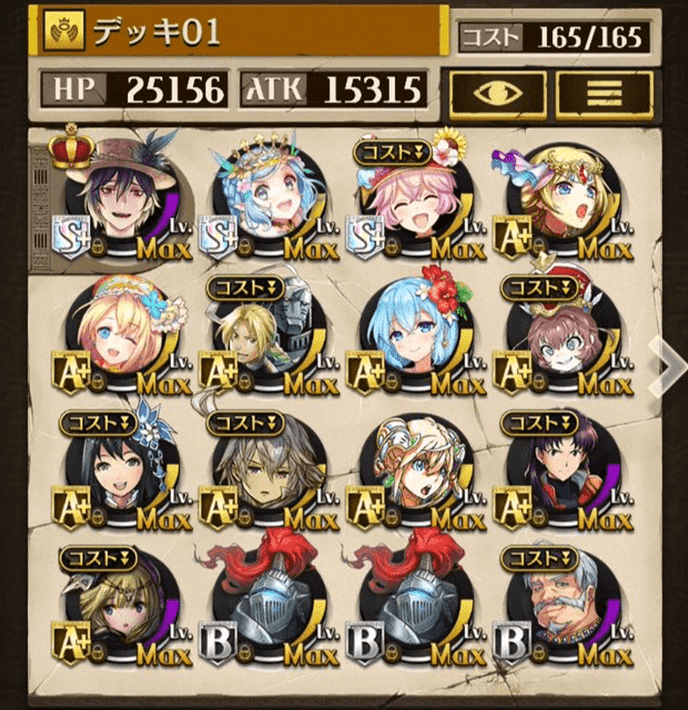Select the blue-haired girl with red hibiscus

point(406,335)
